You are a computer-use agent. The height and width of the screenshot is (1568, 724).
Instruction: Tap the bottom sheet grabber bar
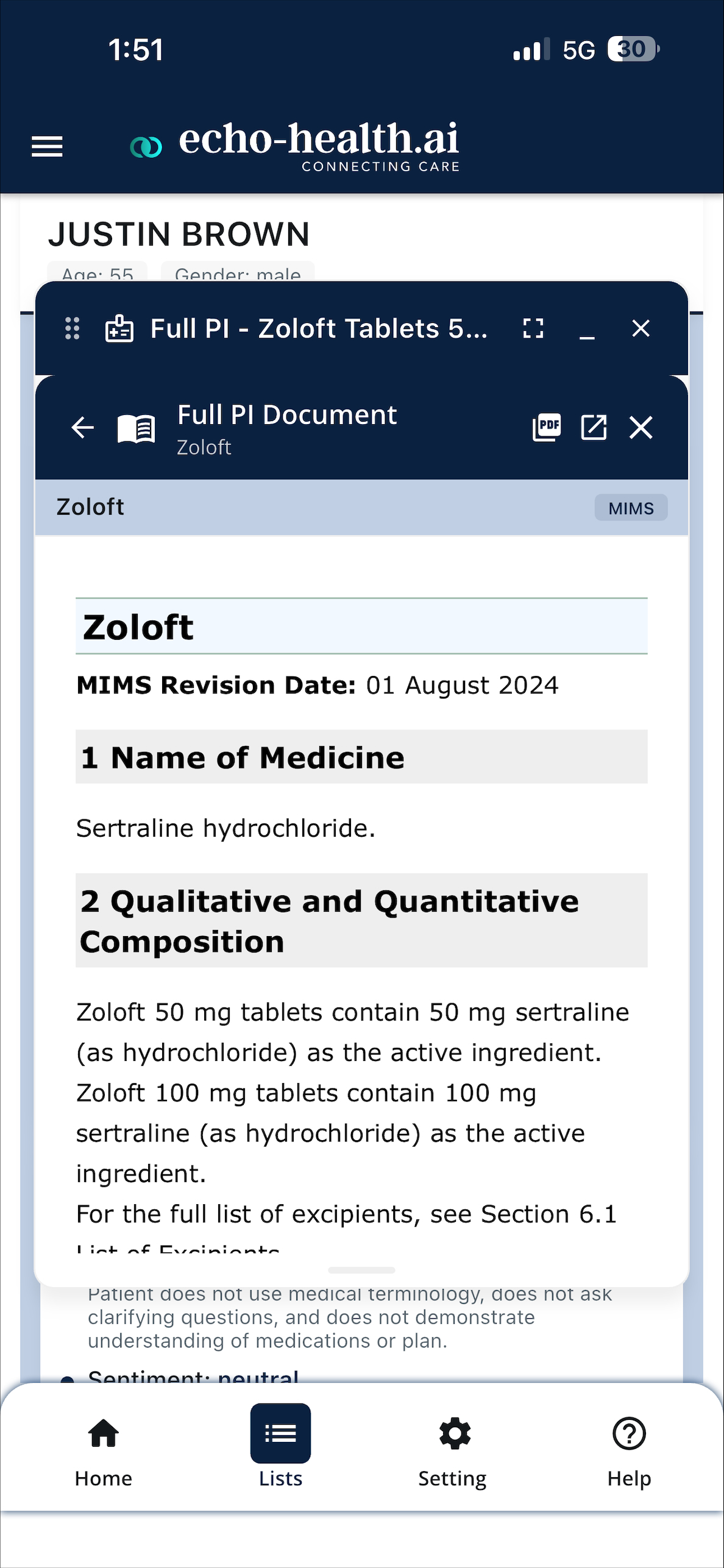(361, 1271)
